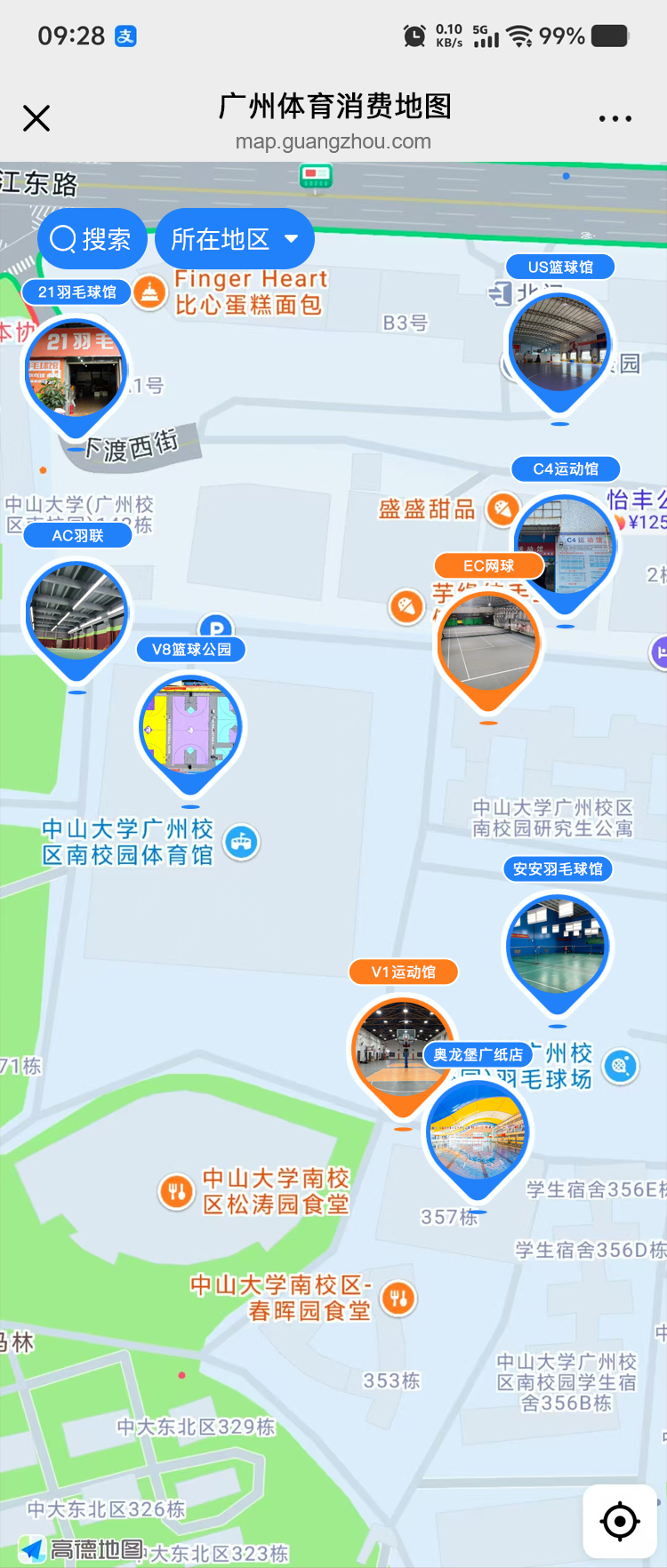Expand the 所在地区 dropdown
This screenshot has width=667, height=1568.
point(235,239)
